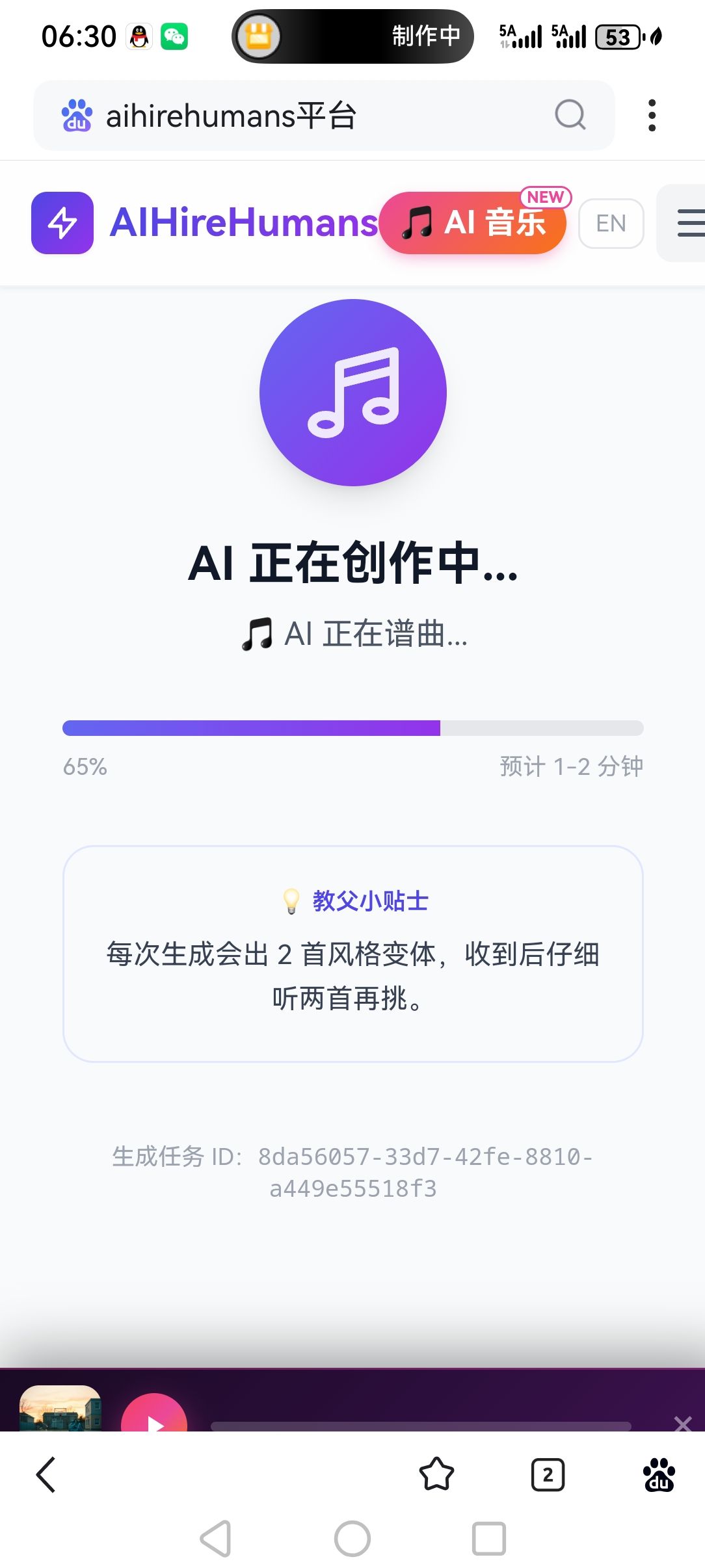
Task: Show recent apps
Action: point(488,1539)
